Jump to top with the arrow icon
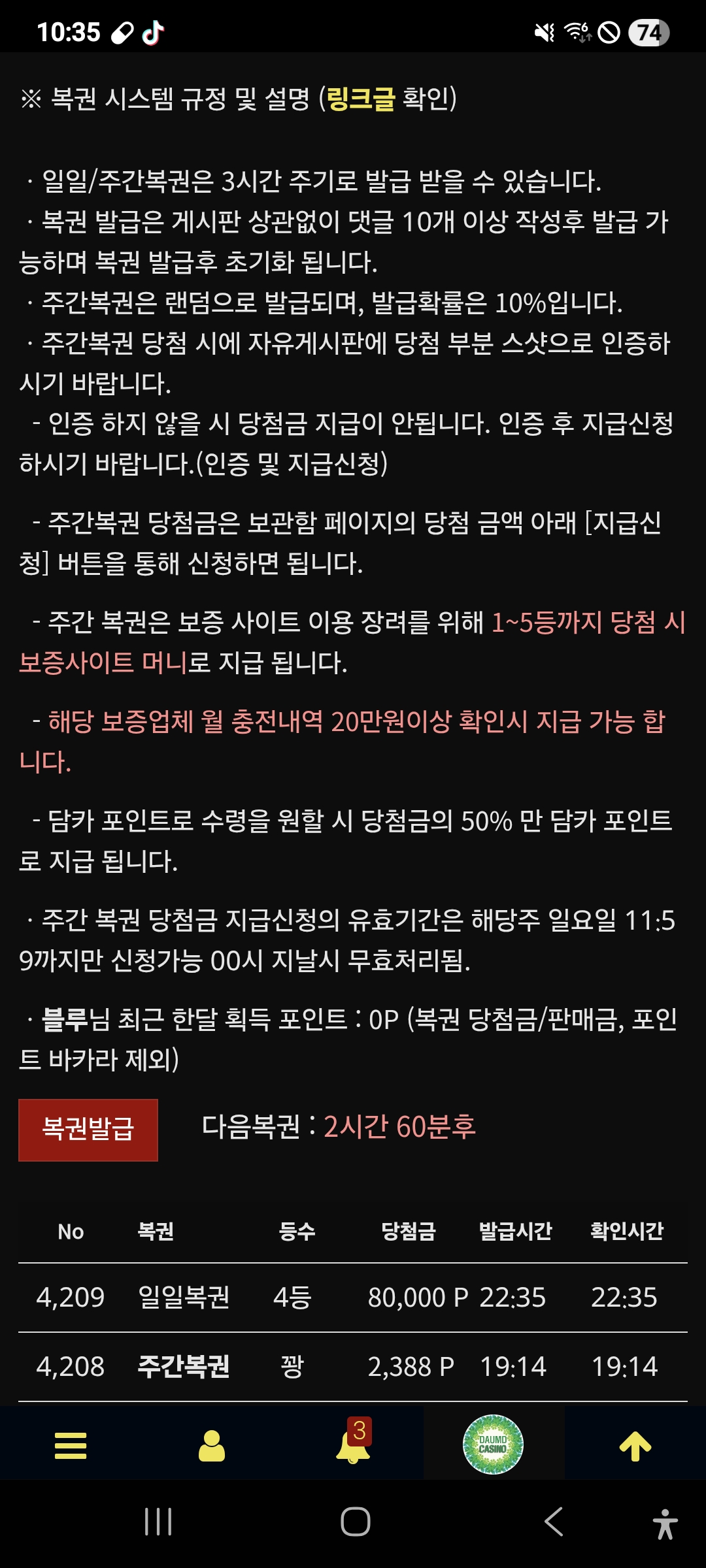 coord(635,1445)
